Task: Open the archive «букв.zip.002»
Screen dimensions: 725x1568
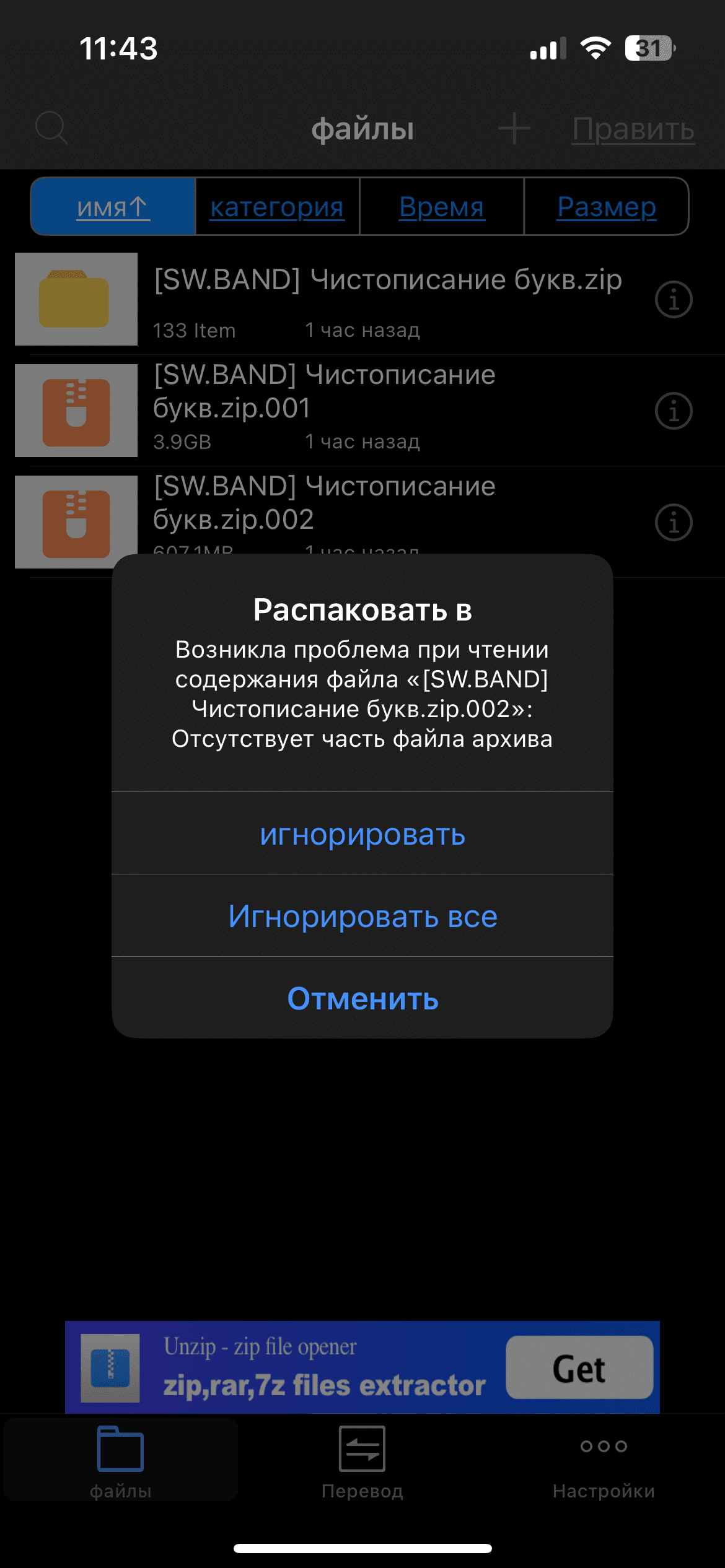Action: [324, 503]
